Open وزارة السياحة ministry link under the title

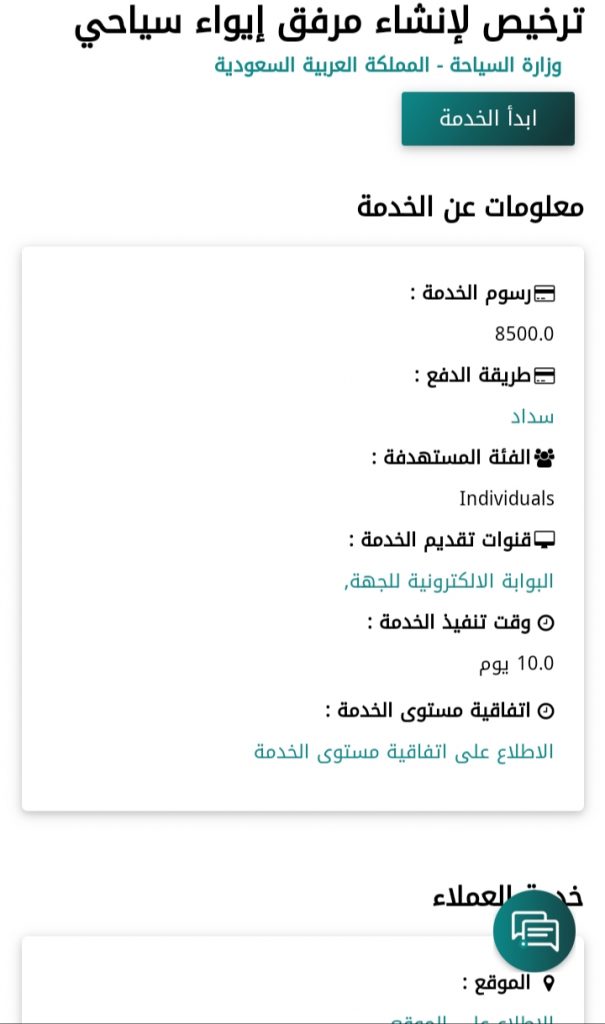388,65
